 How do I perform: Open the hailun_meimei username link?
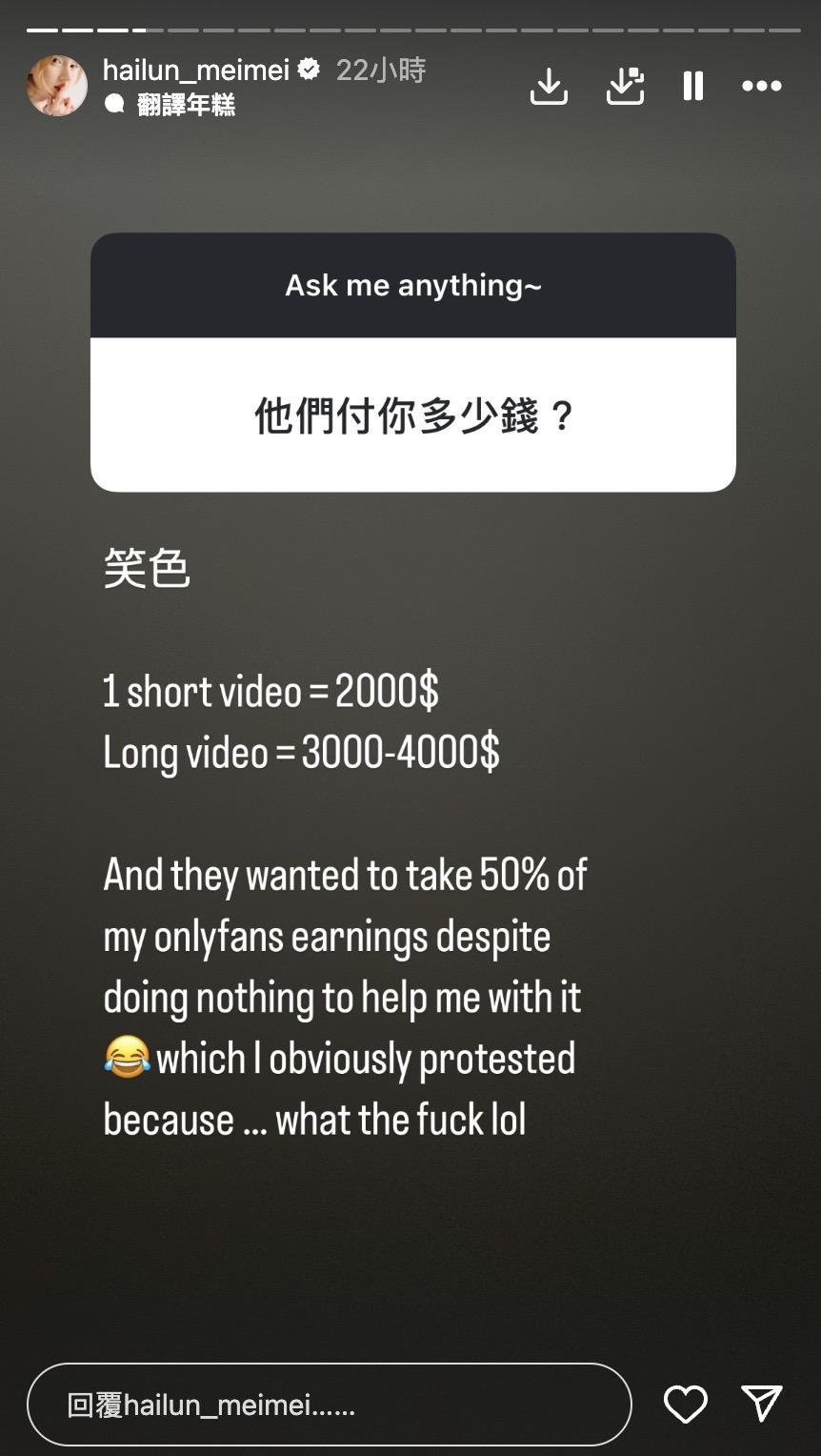[x=196, y=70]
